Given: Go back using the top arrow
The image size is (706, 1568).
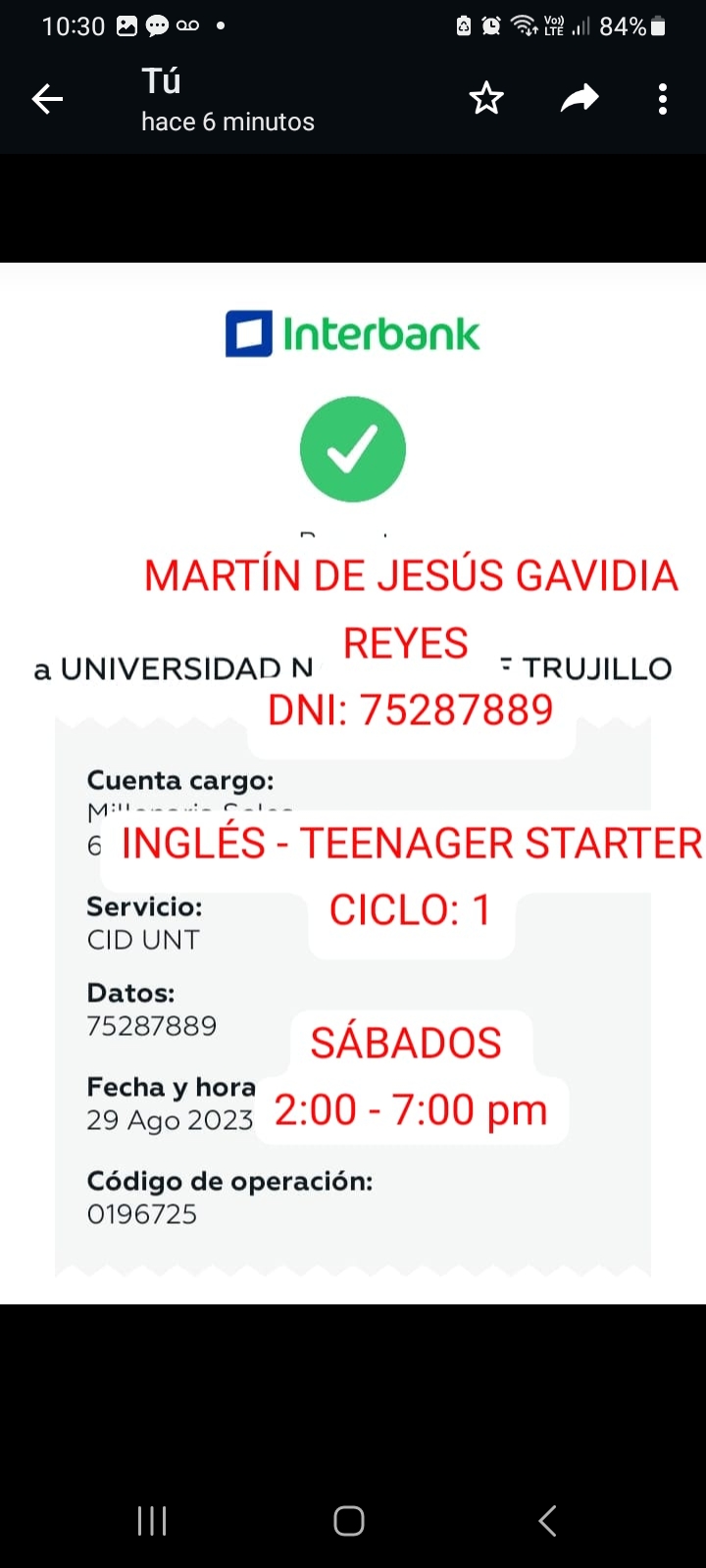Looking at the screenshot, I should click(x=47, y=99).
